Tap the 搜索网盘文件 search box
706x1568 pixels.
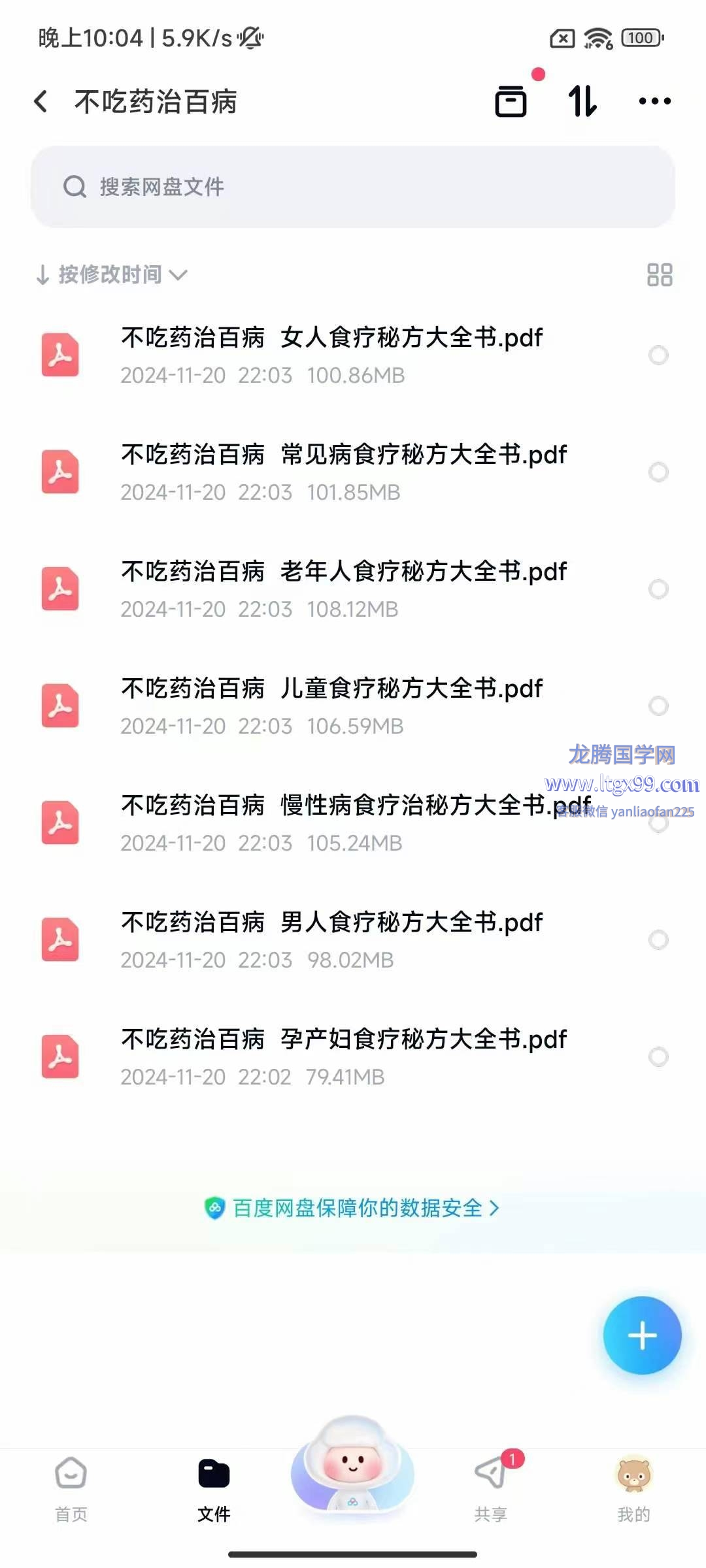(353, 187)
